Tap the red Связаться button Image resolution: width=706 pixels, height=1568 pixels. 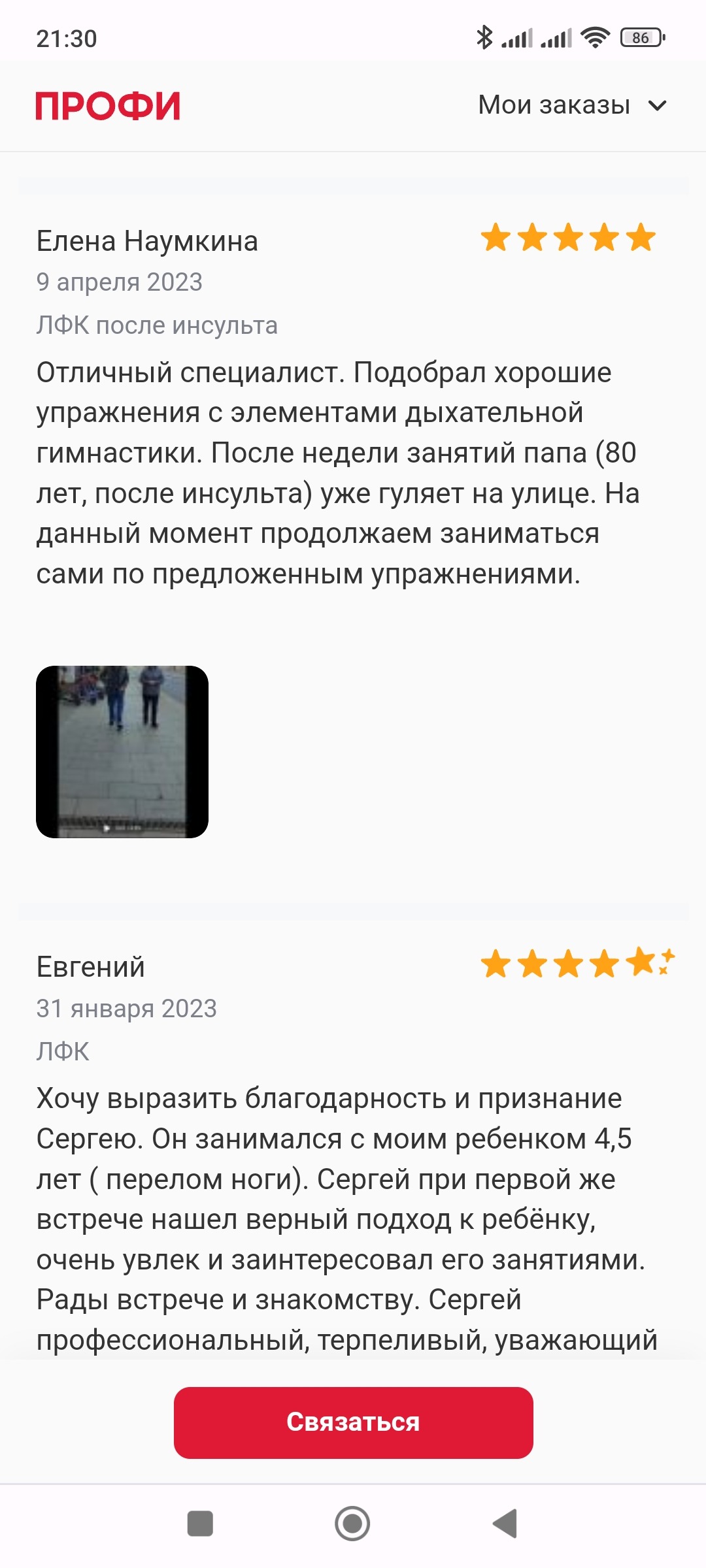pos(353,1422)
